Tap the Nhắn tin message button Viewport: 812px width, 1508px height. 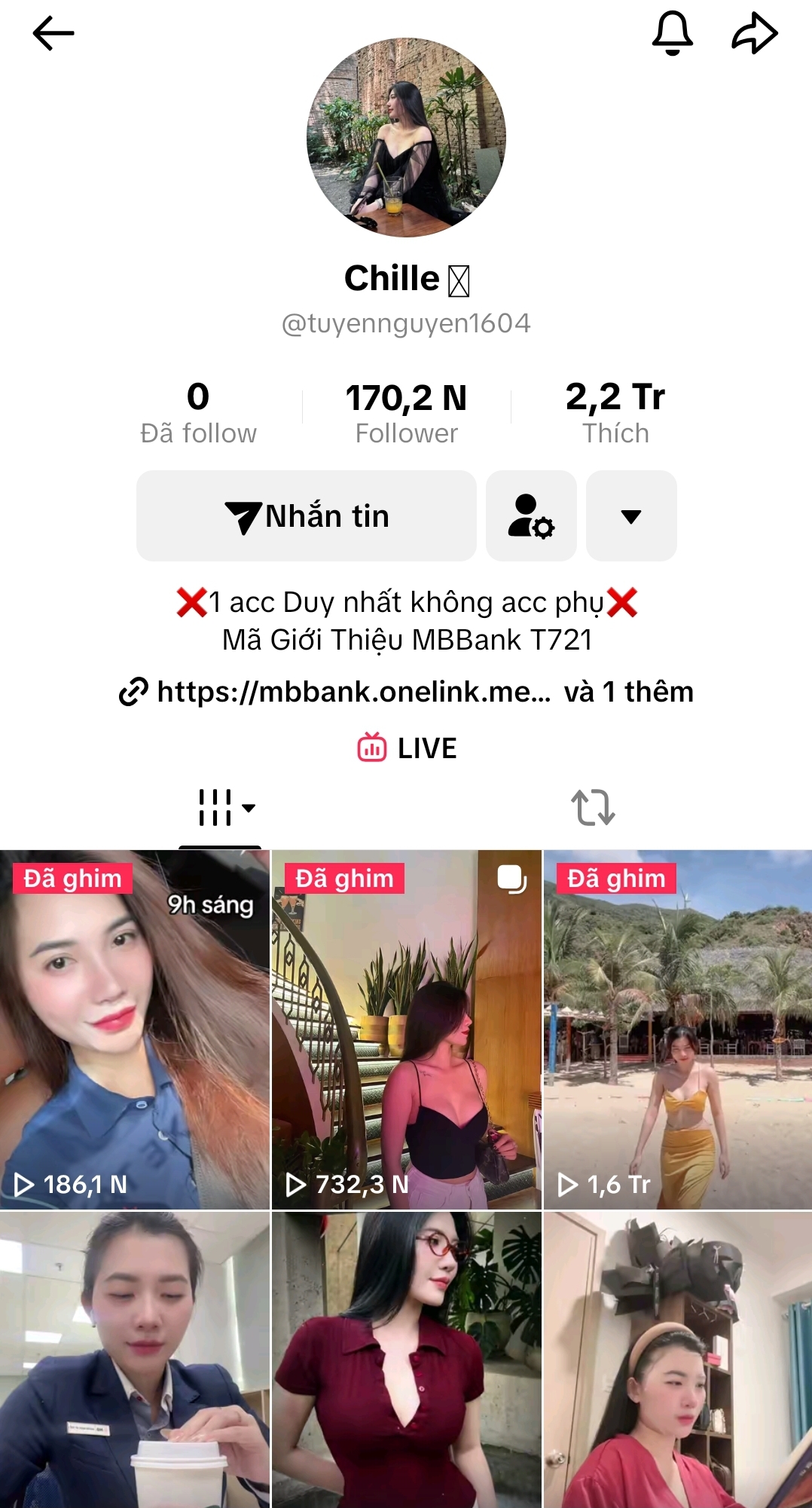[306, 516]
